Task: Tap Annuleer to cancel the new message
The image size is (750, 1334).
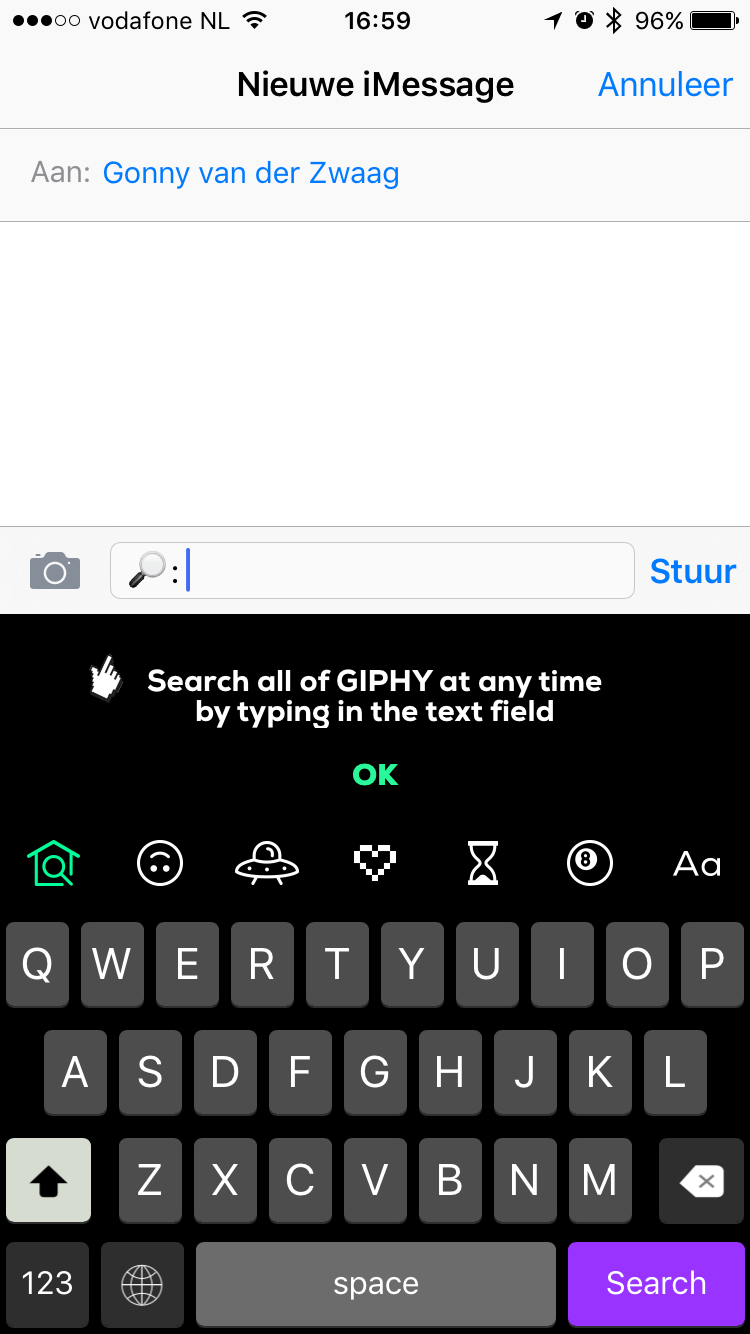Action: 665,85
